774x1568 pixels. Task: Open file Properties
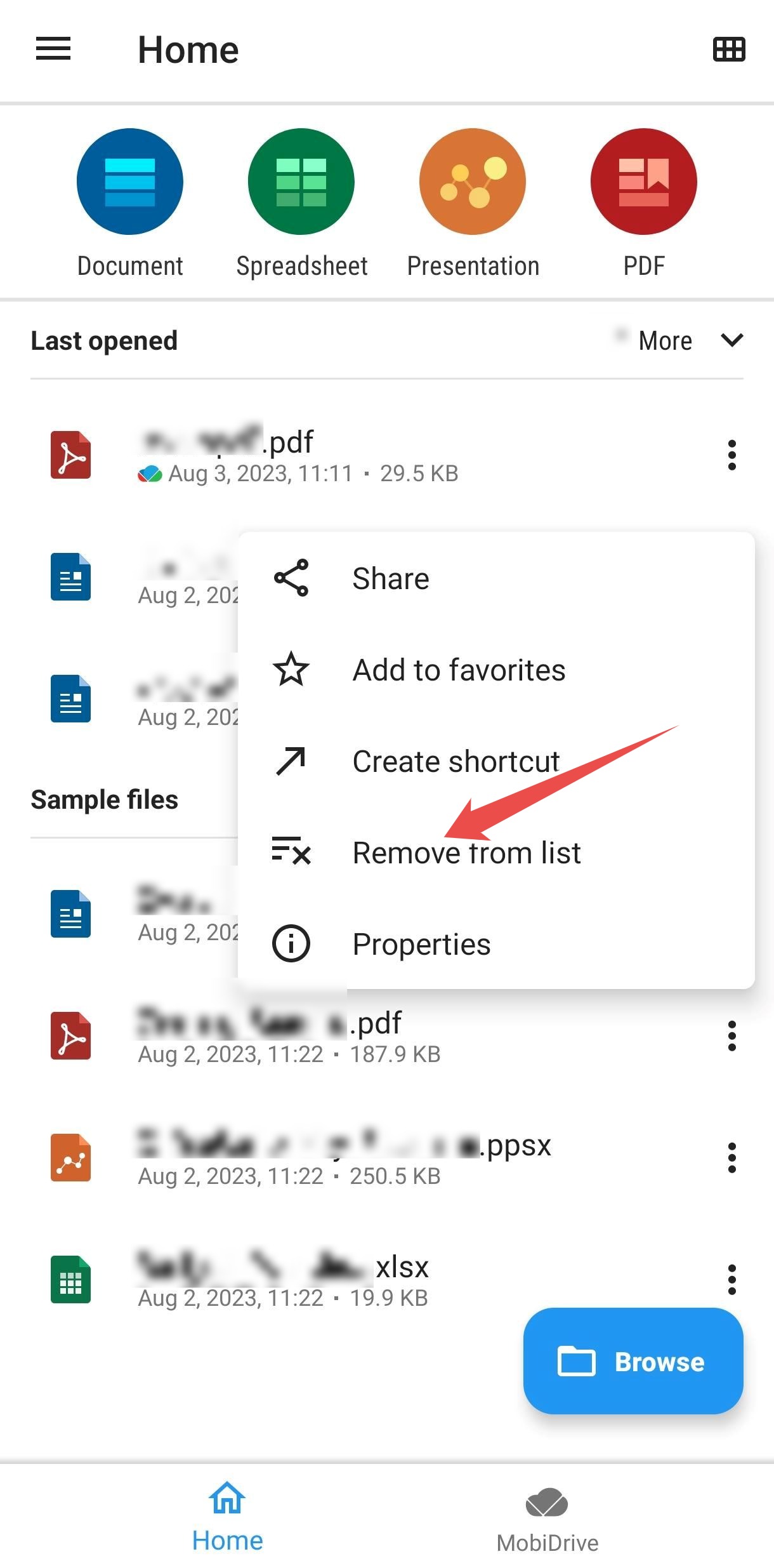click(x=421, y=944)
